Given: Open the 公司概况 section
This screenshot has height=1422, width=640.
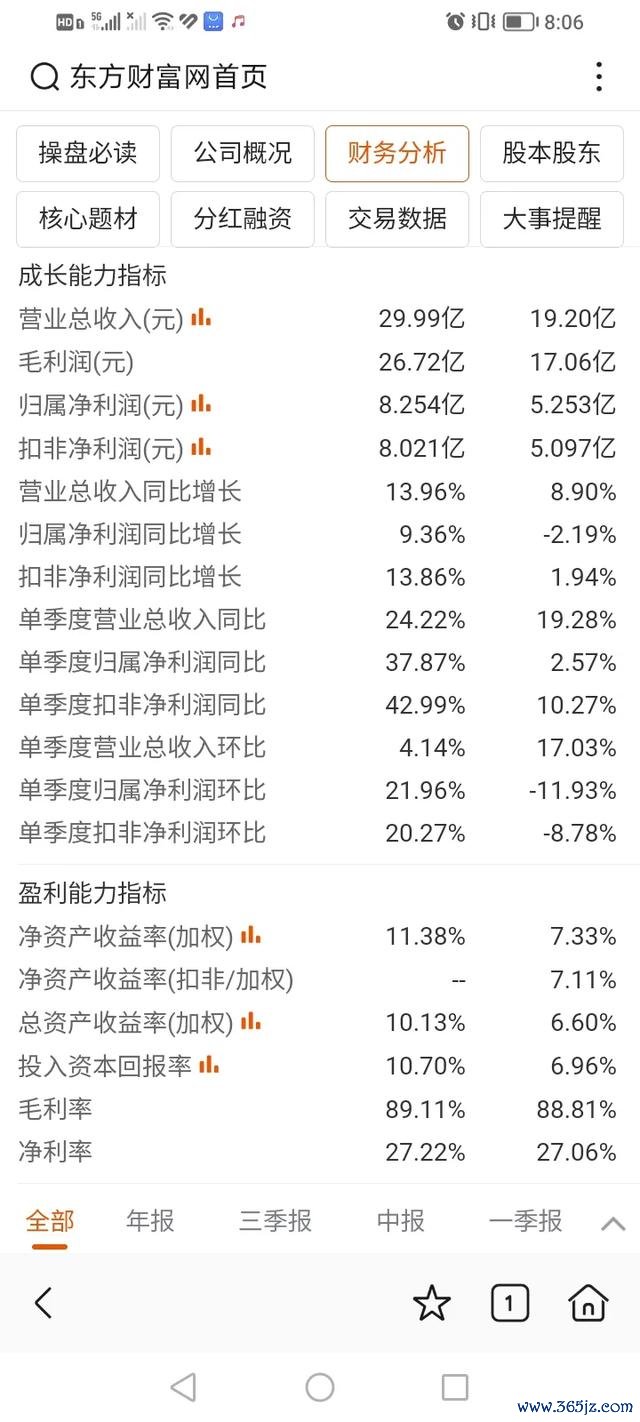Looking at the screenshot, I should point(243,153).
